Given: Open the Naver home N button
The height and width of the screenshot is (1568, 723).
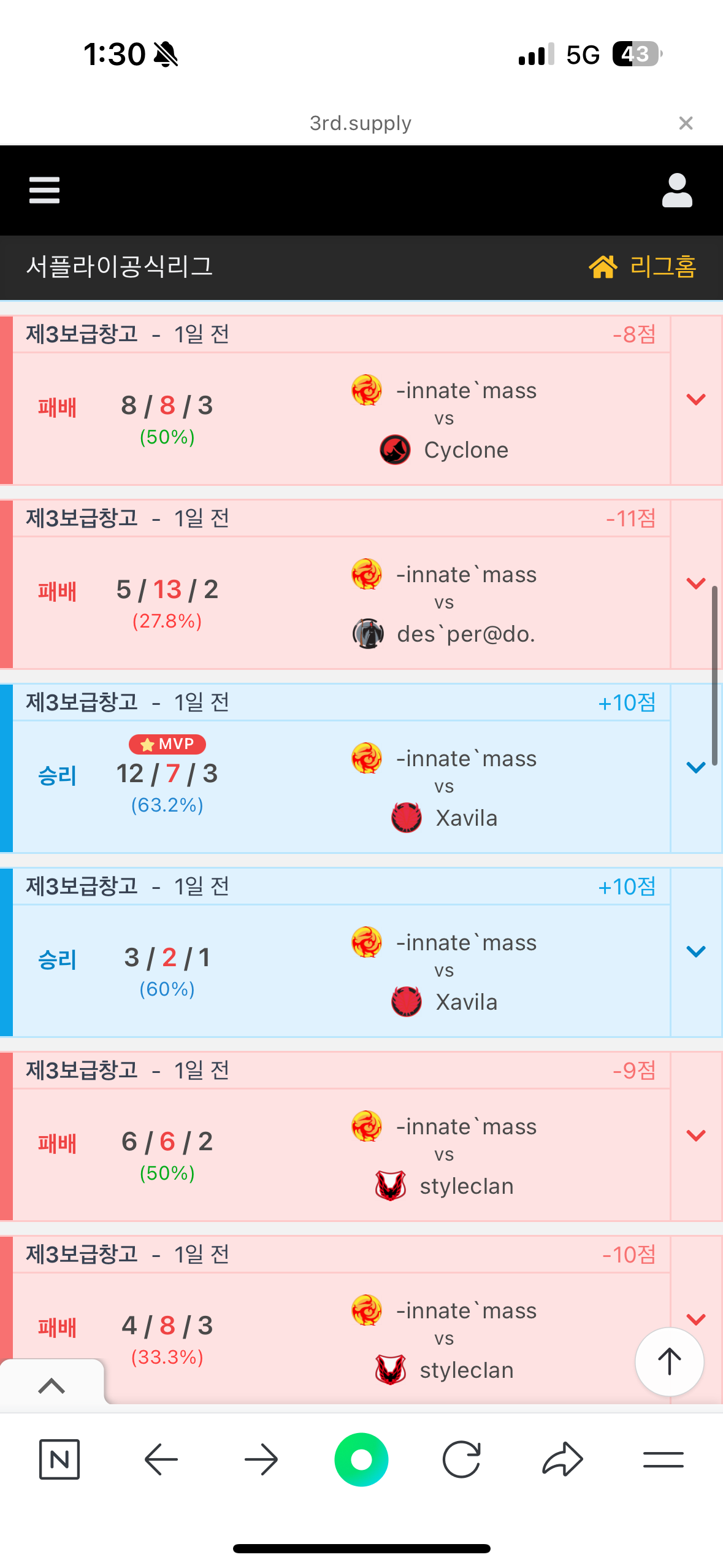Looking at the screenshot, I should click(x=59, y=1459).
